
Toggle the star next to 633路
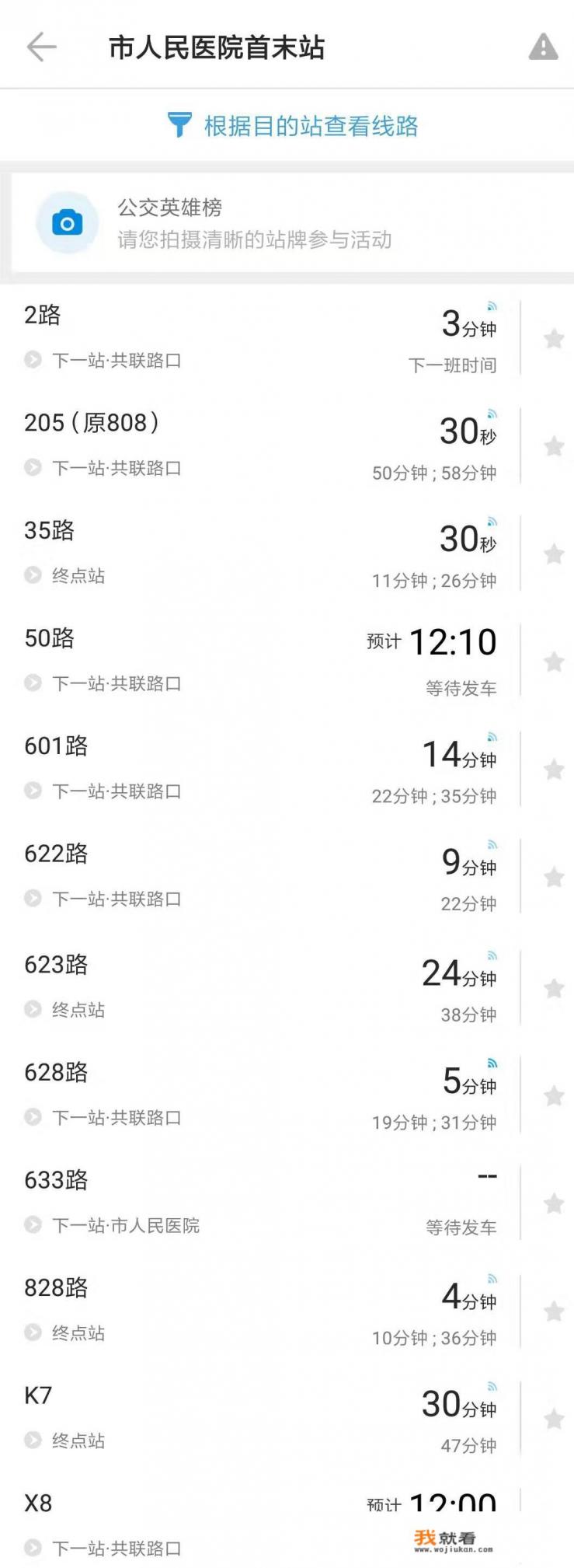(555, 1201)
